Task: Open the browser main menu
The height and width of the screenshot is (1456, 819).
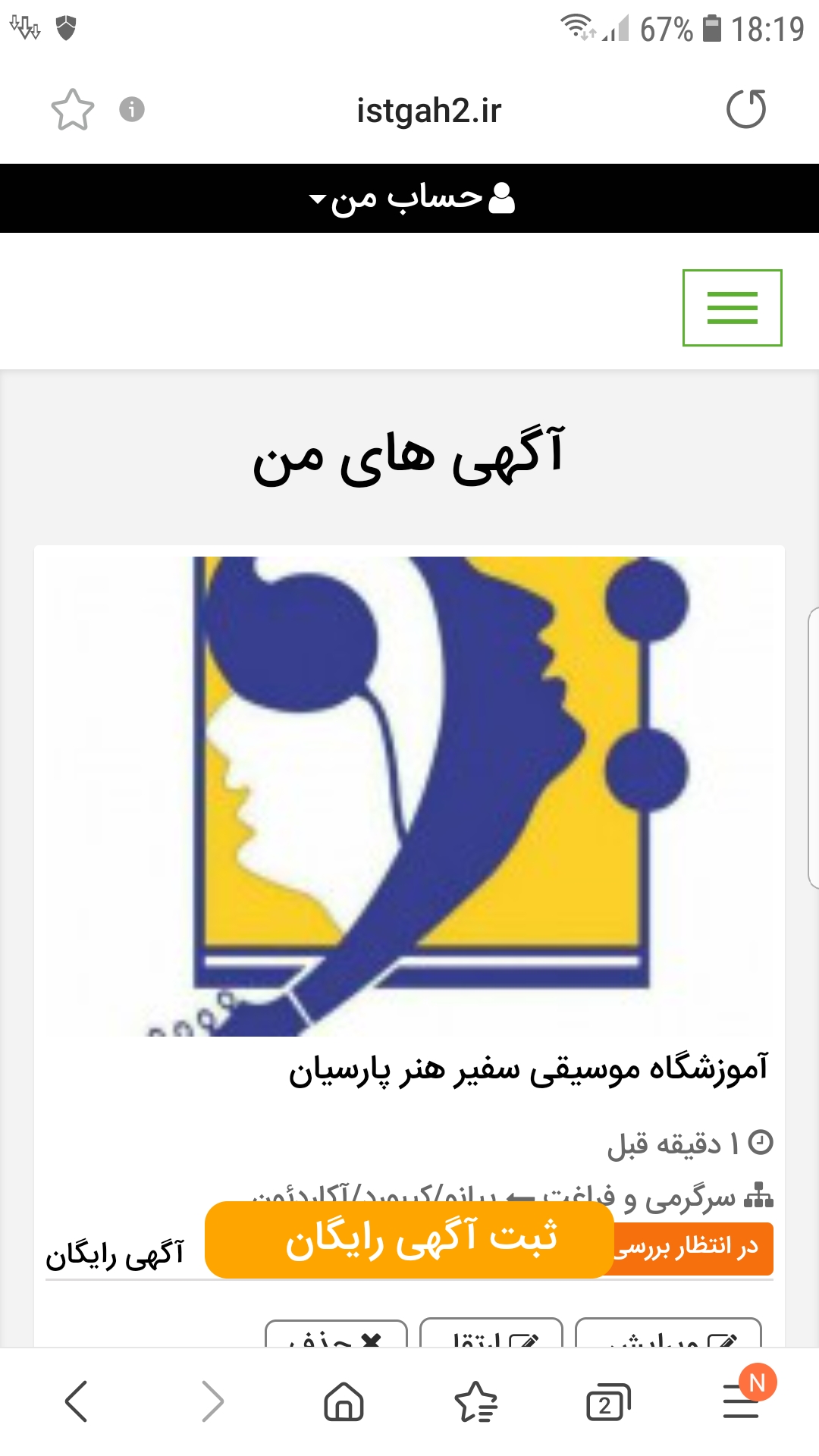Action: click(x=740, y=1401)
